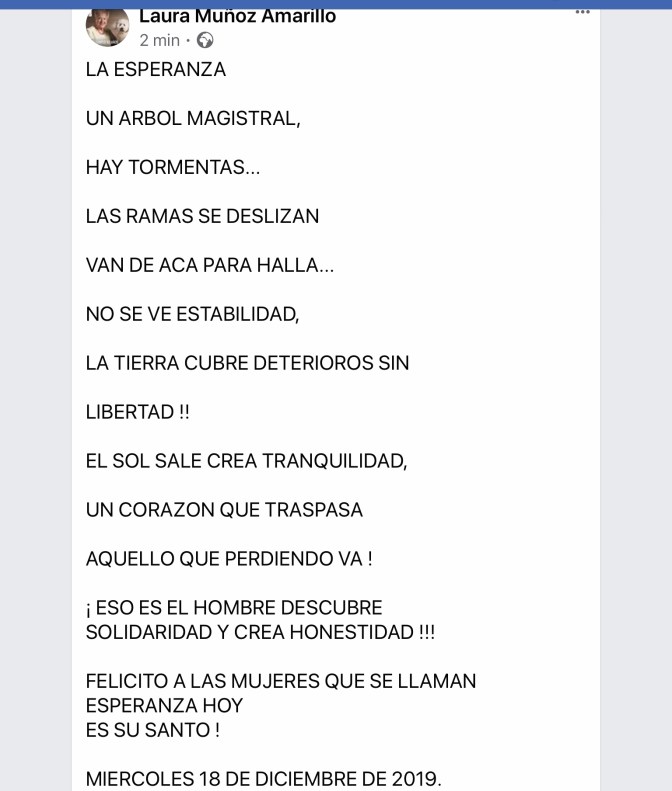Open Laura Muñoz Amarillo's profile picture
Image resolution: width=672 pixels, height=791 pixels.
click(107, 27)
